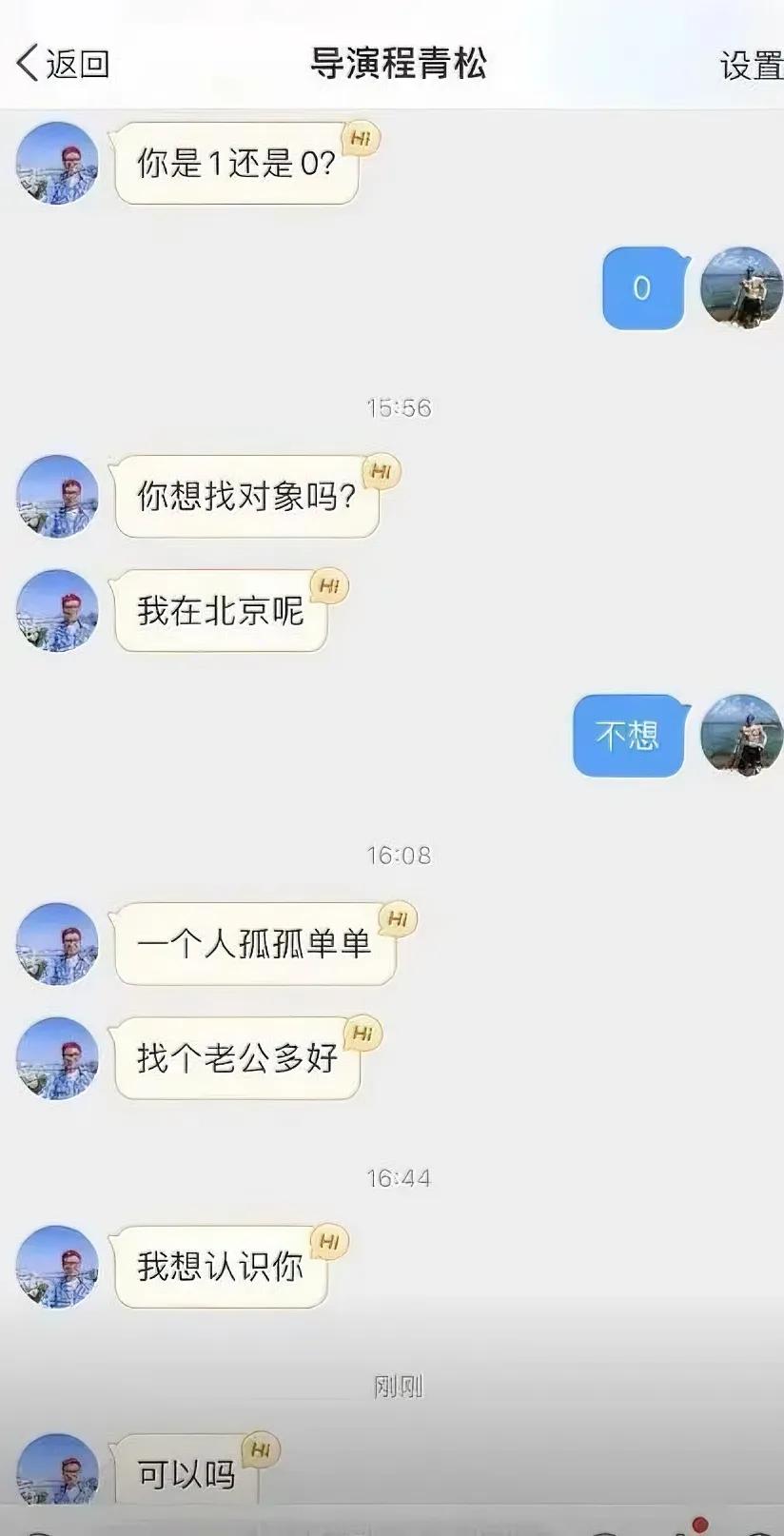Open sender's avatar beside 你想找对象吗?
Image resolution: width=784 pixels, height=1536 pixels.
click(58, 496)
